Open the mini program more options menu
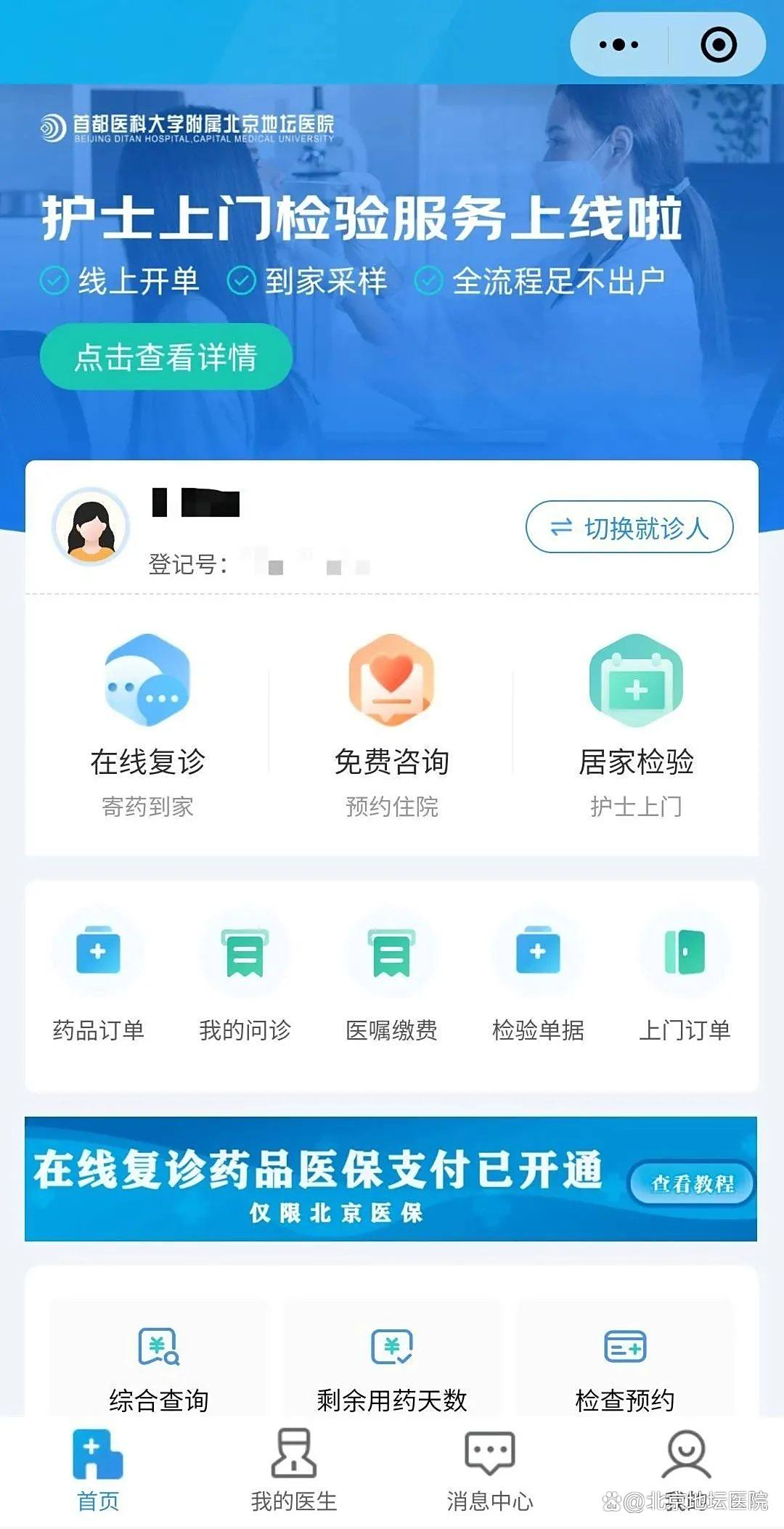The image size is (784, 1529). point(618,45)
